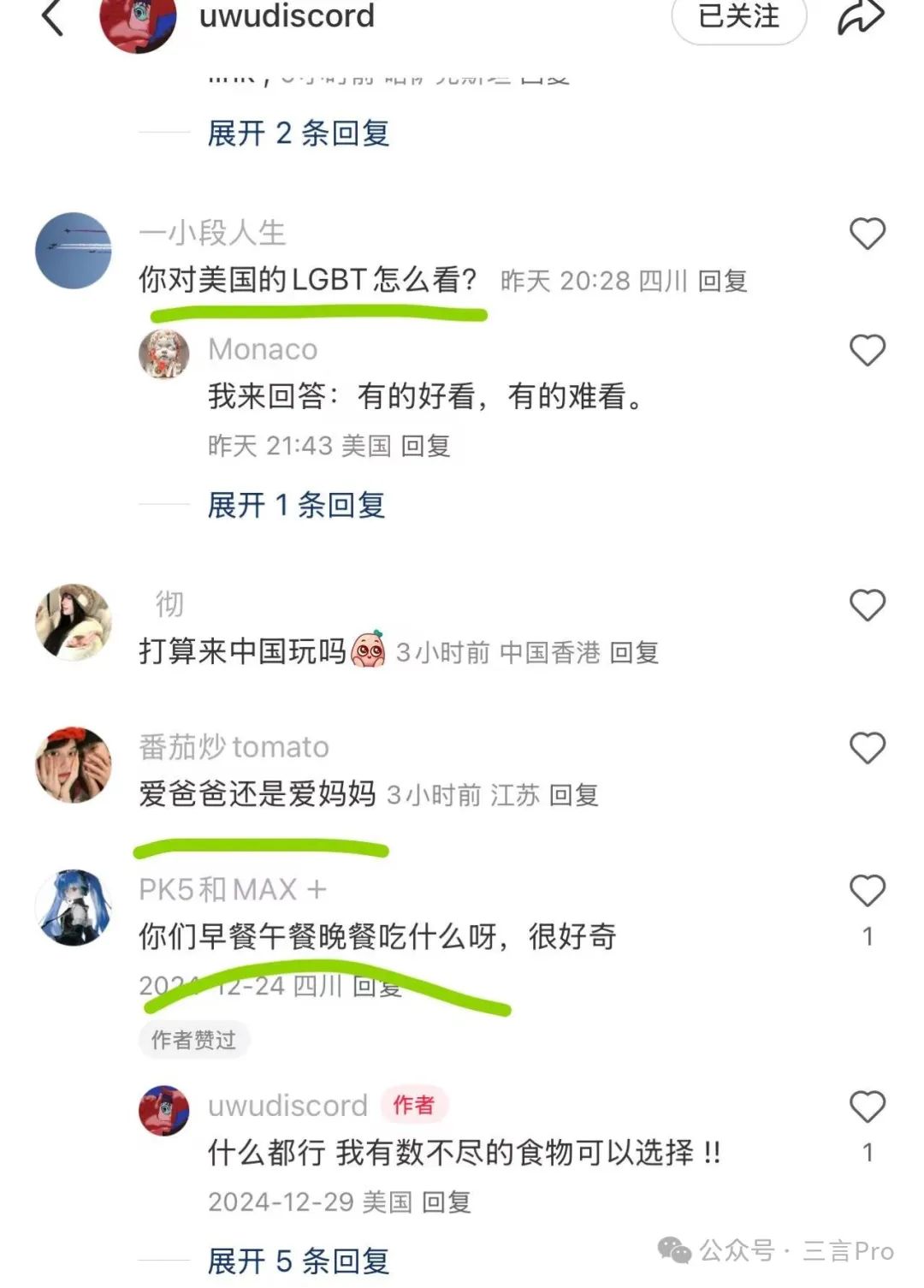Viewport: 924px width, 1288px height.
Task: Open 一小段人生's profile avatar
Action: (x=74, y=250)
